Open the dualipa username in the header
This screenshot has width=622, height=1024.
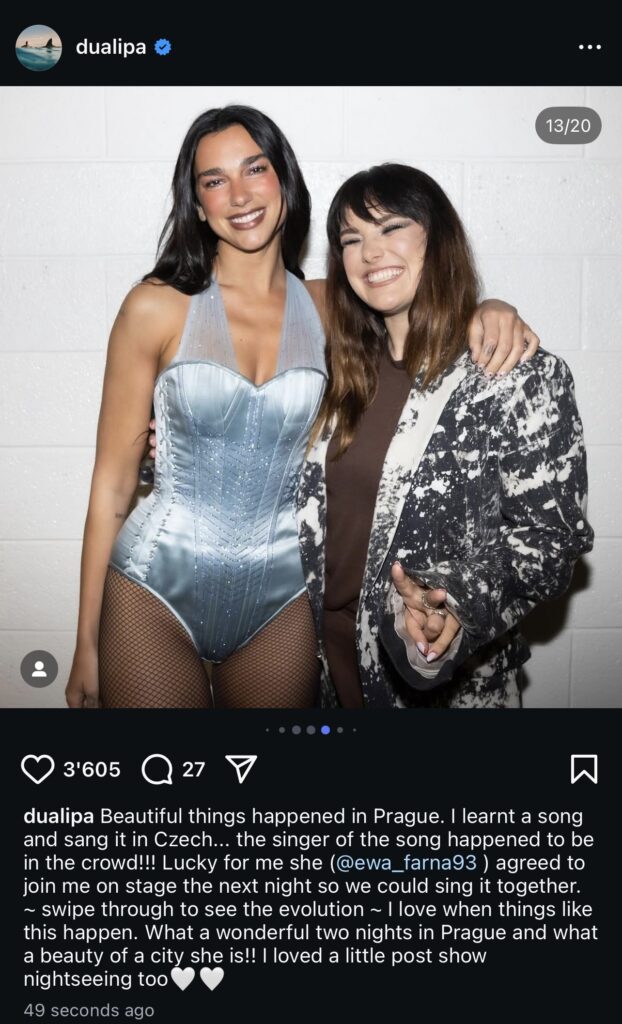(x=111, y=47)
